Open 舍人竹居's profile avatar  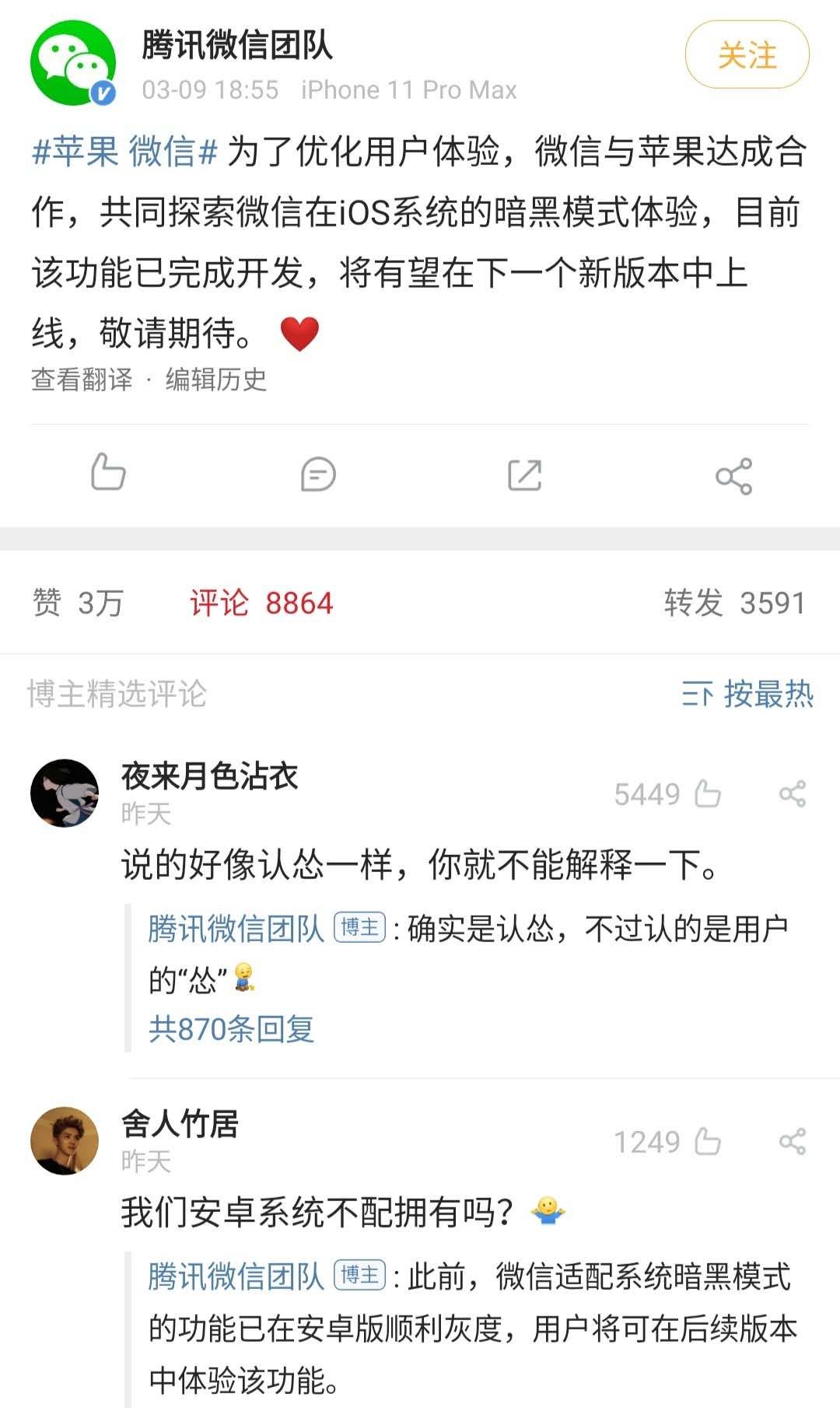(65, 1140)
